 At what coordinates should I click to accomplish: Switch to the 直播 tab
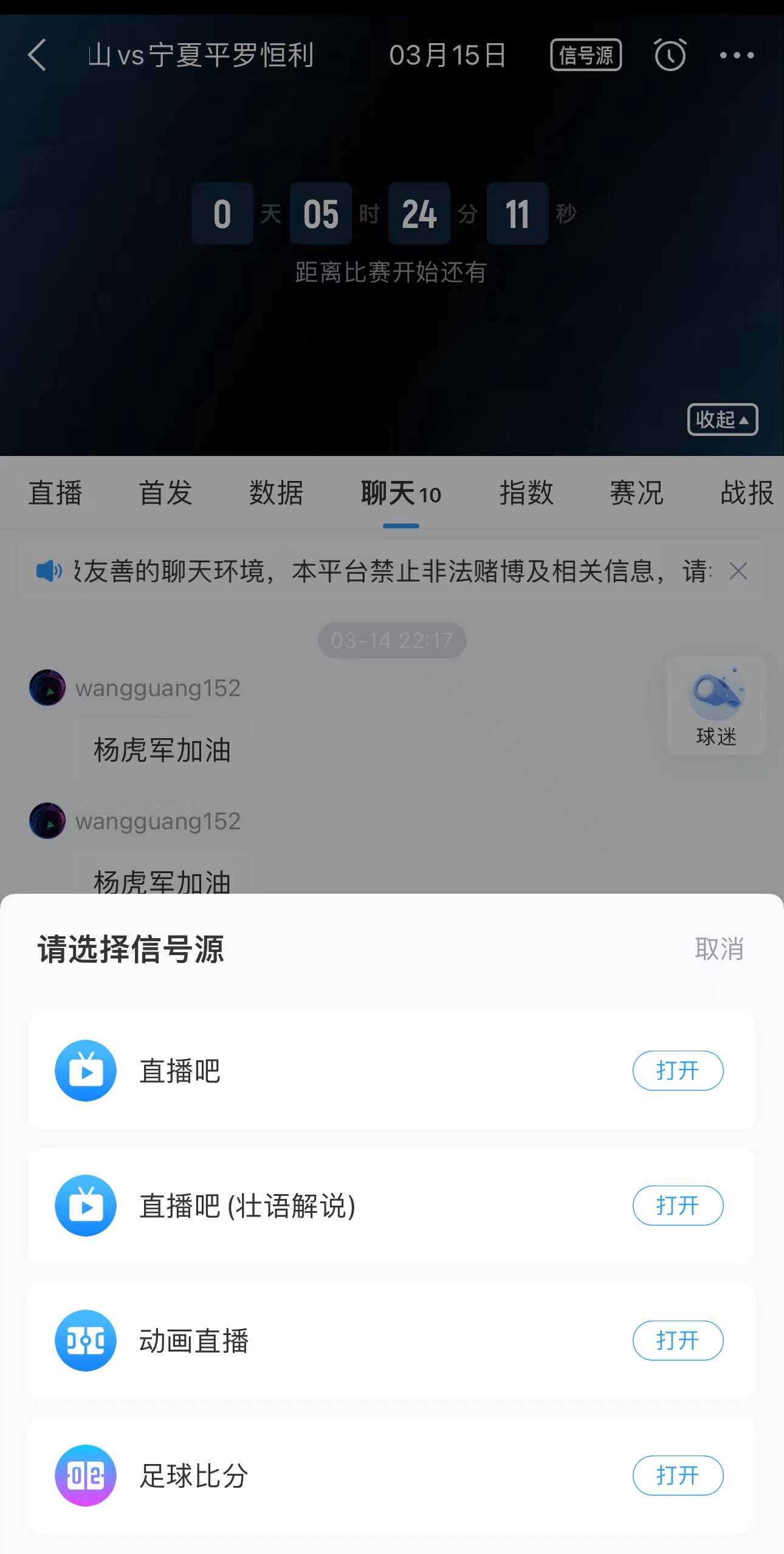point(55,493)
